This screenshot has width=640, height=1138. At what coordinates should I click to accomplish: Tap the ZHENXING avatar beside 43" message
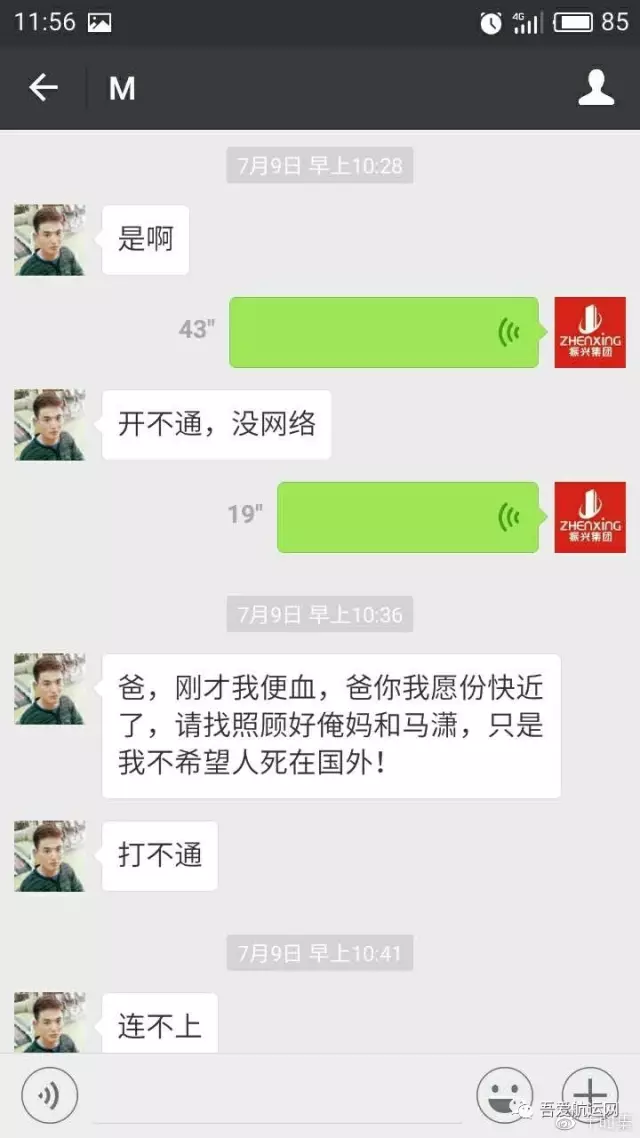pyautogui.click(x=590, y=332)
